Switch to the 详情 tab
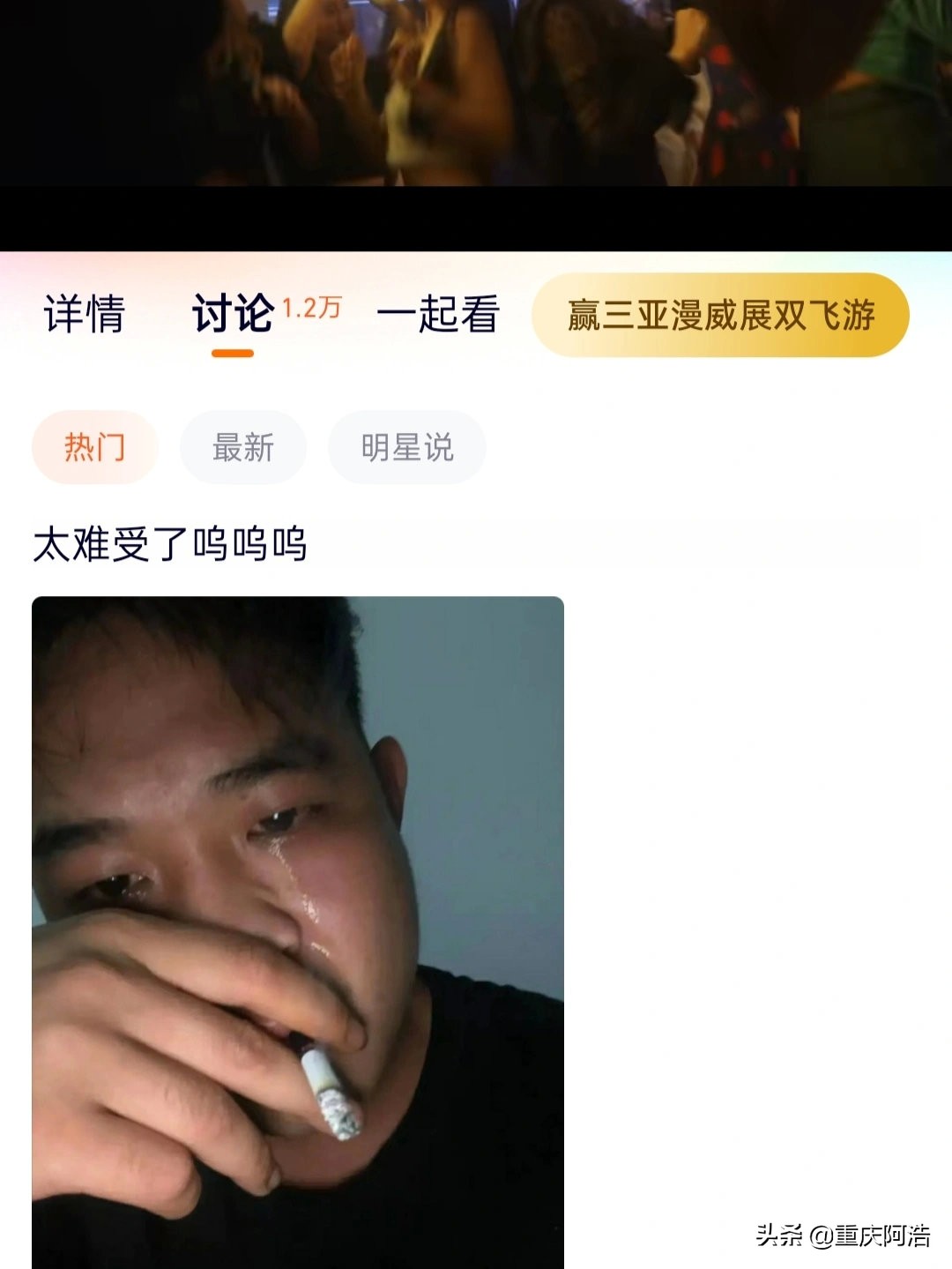 pos(84,316)
